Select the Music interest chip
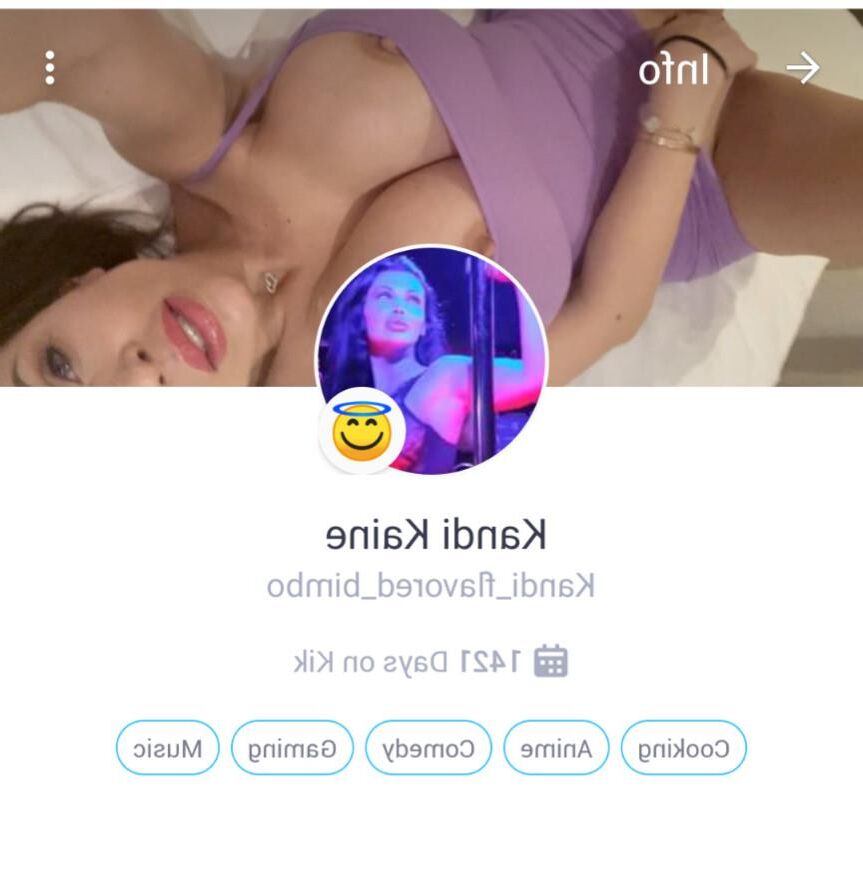Viewport: 863px width, 879px height. pos(167,748)
